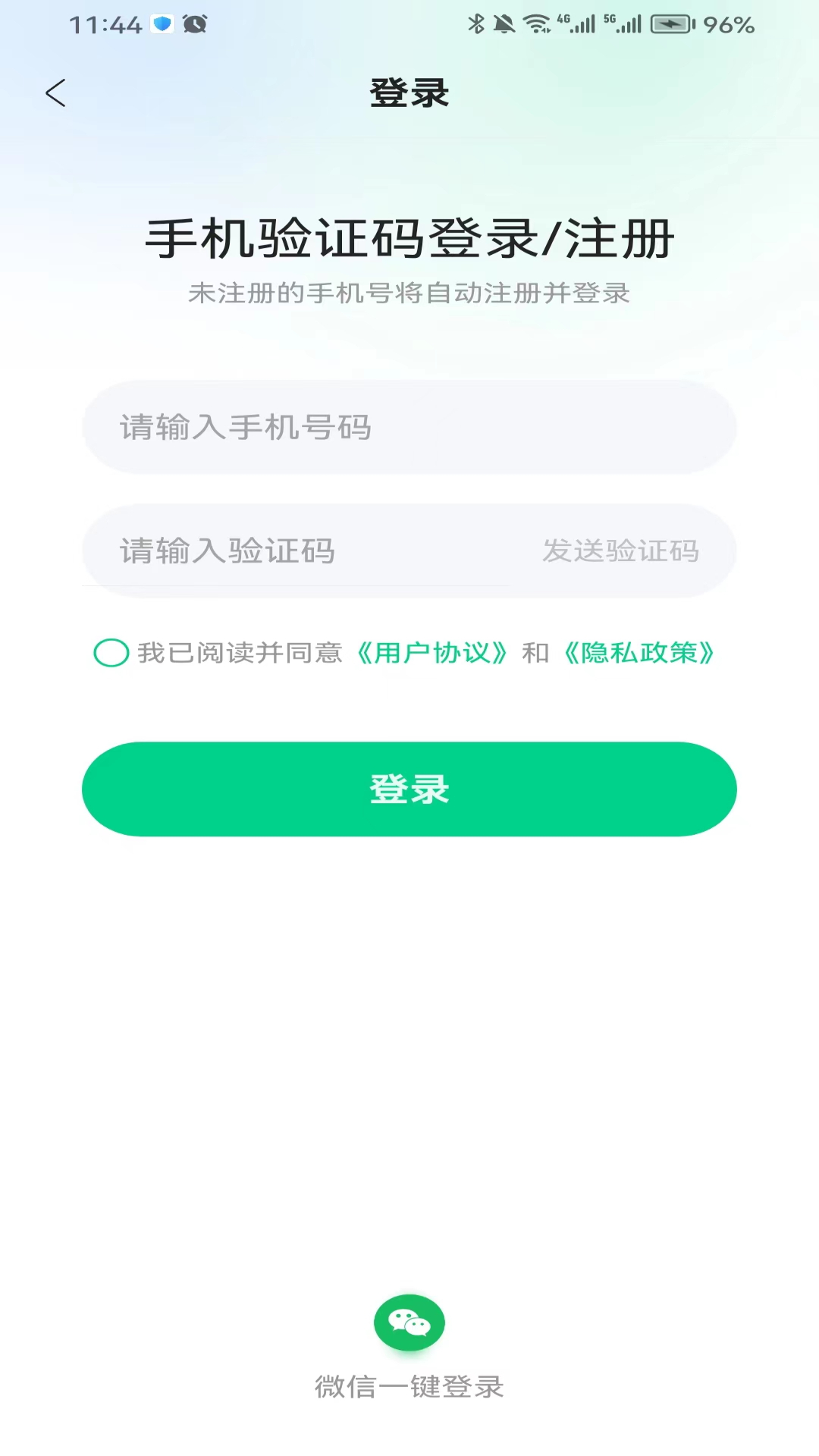Click the Bluetooth icon in the status bar
Screen dimensions: 819x1456
click(475, 23)
